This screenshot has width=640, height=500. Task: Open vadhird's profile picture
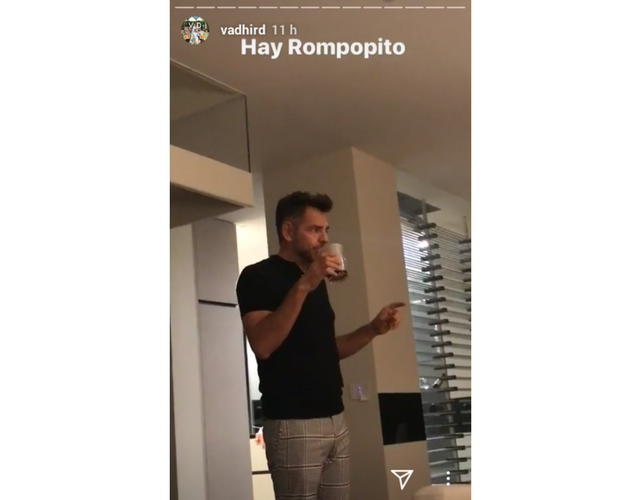tap(195, 30)
